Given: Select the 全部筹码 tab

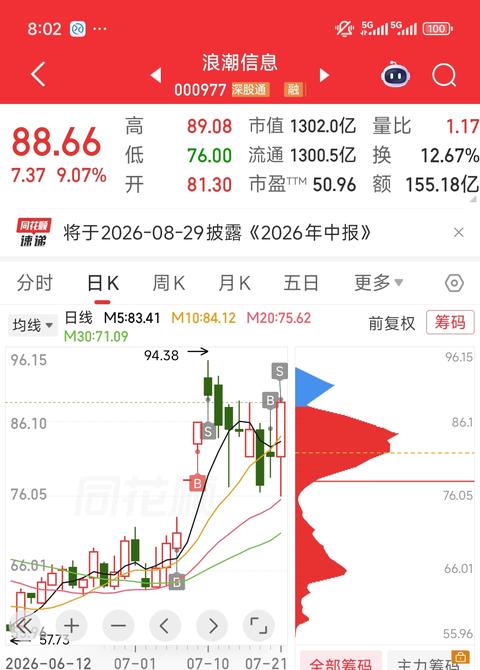Looking at the screenshot, I should tap(340, 662).
